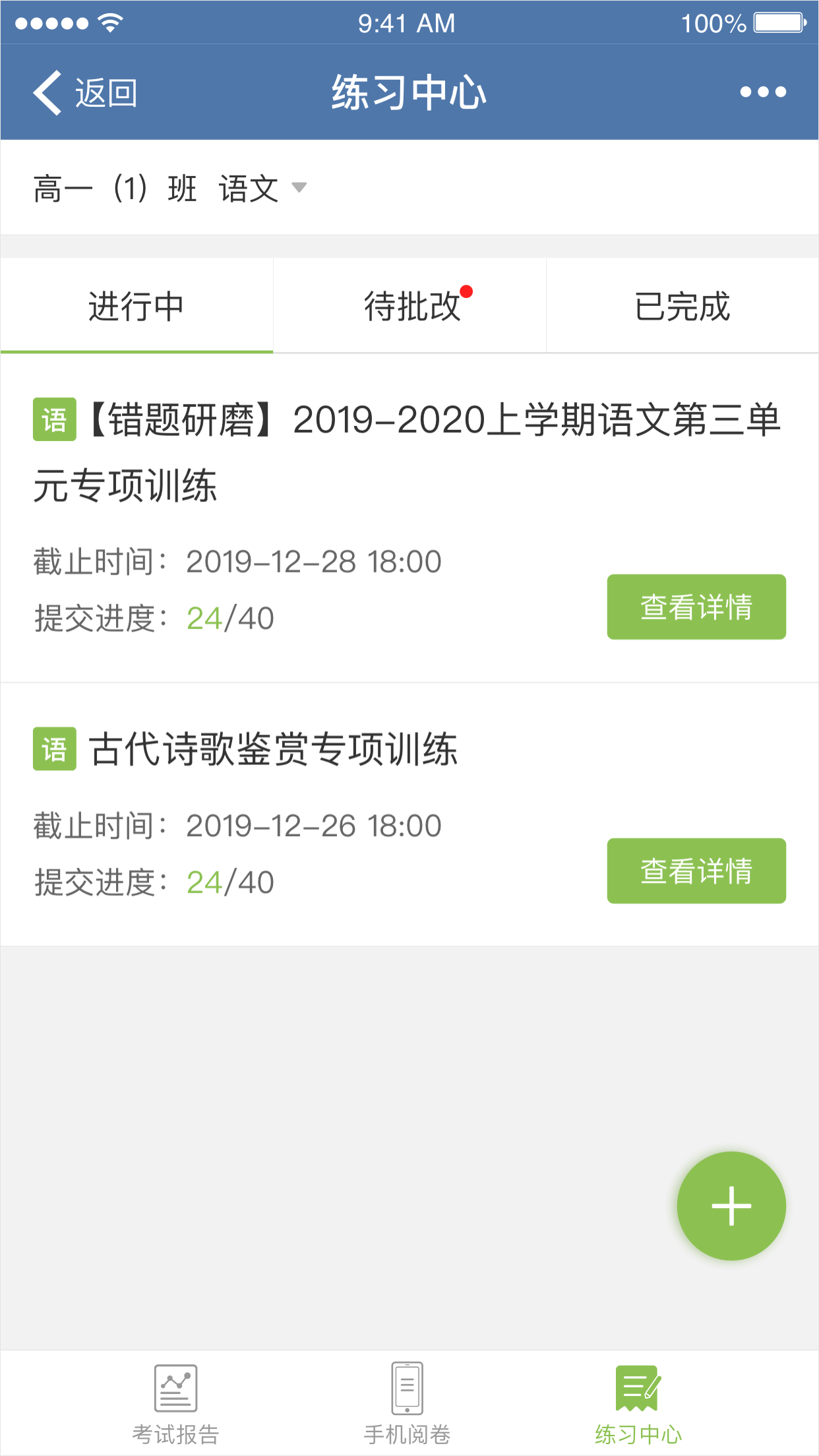
Task: View details of 古代诗歌鉴赏专项训练
Action: (x=696, y=870)
